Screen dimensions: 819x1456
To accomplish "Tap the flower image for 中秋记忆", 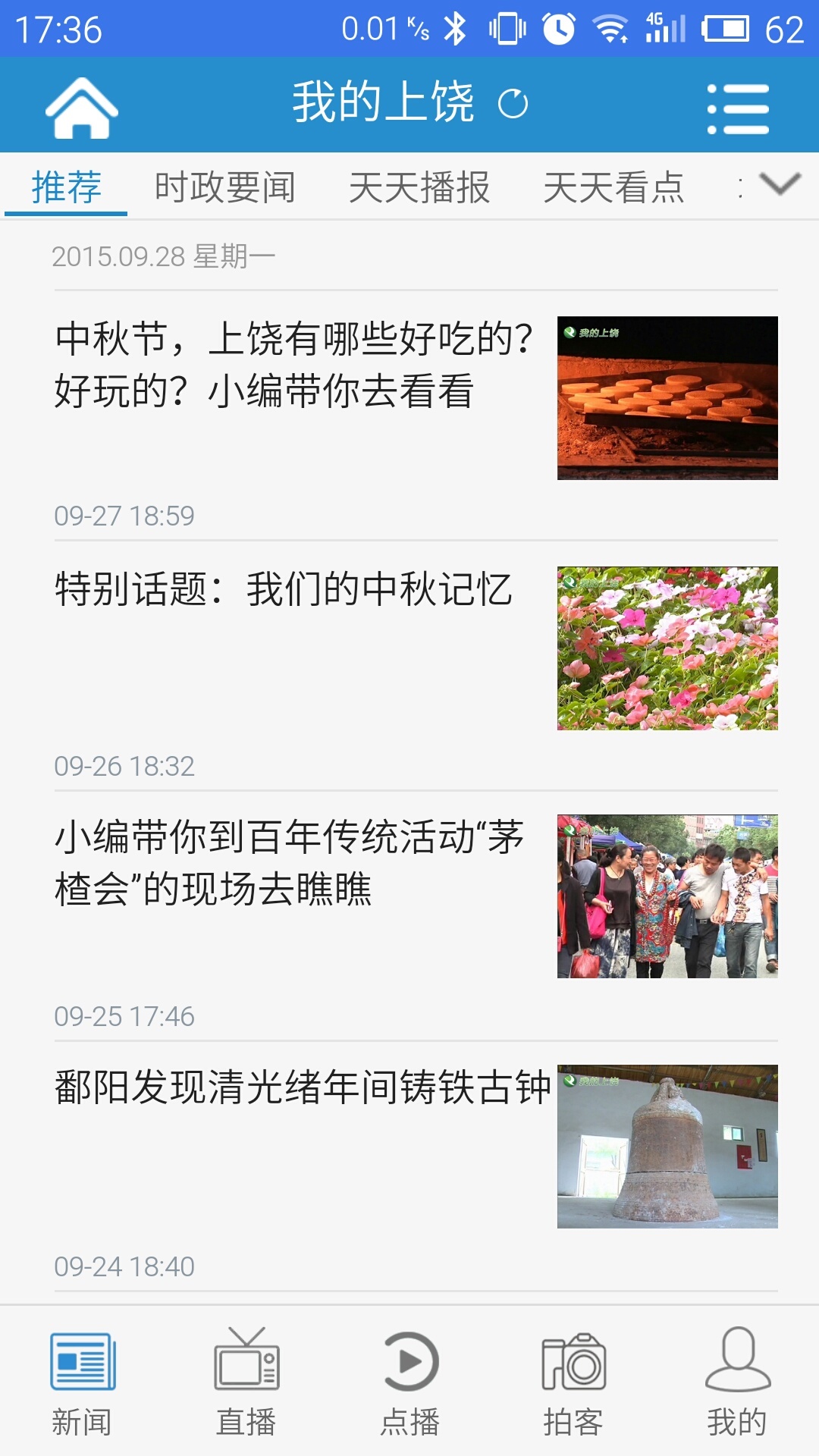I will [x=667, y=648].
